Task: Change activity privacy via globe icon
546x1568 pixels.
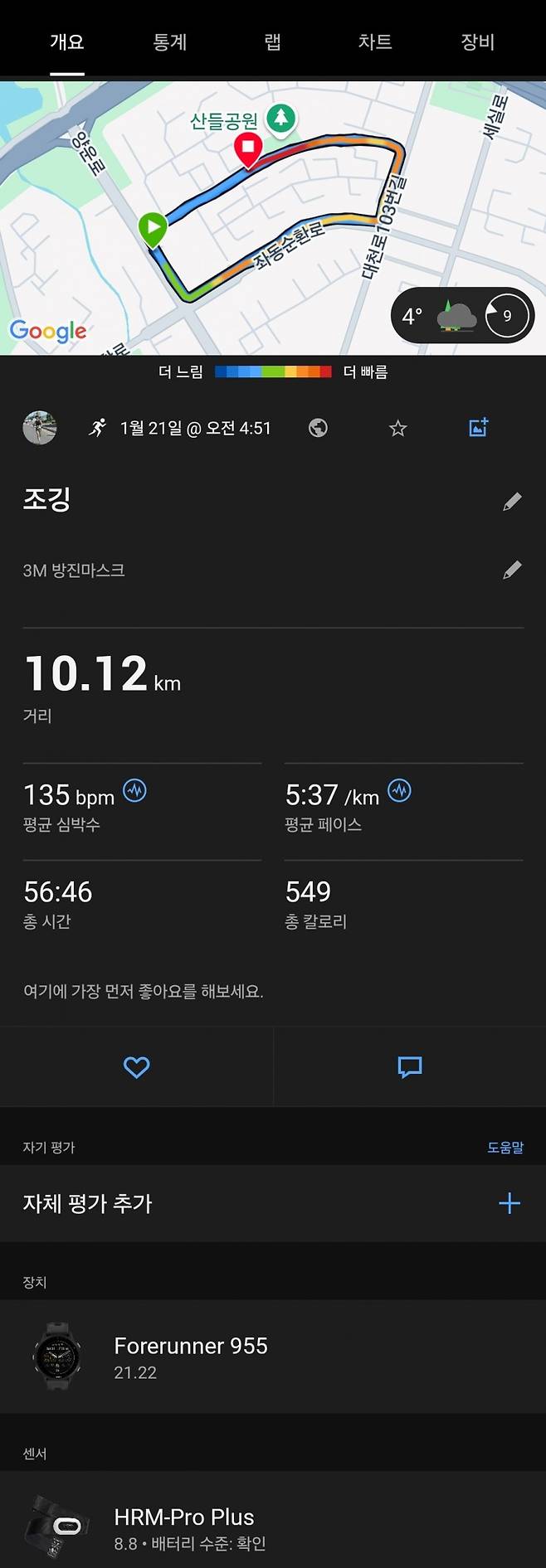Action: click(318, 428)
